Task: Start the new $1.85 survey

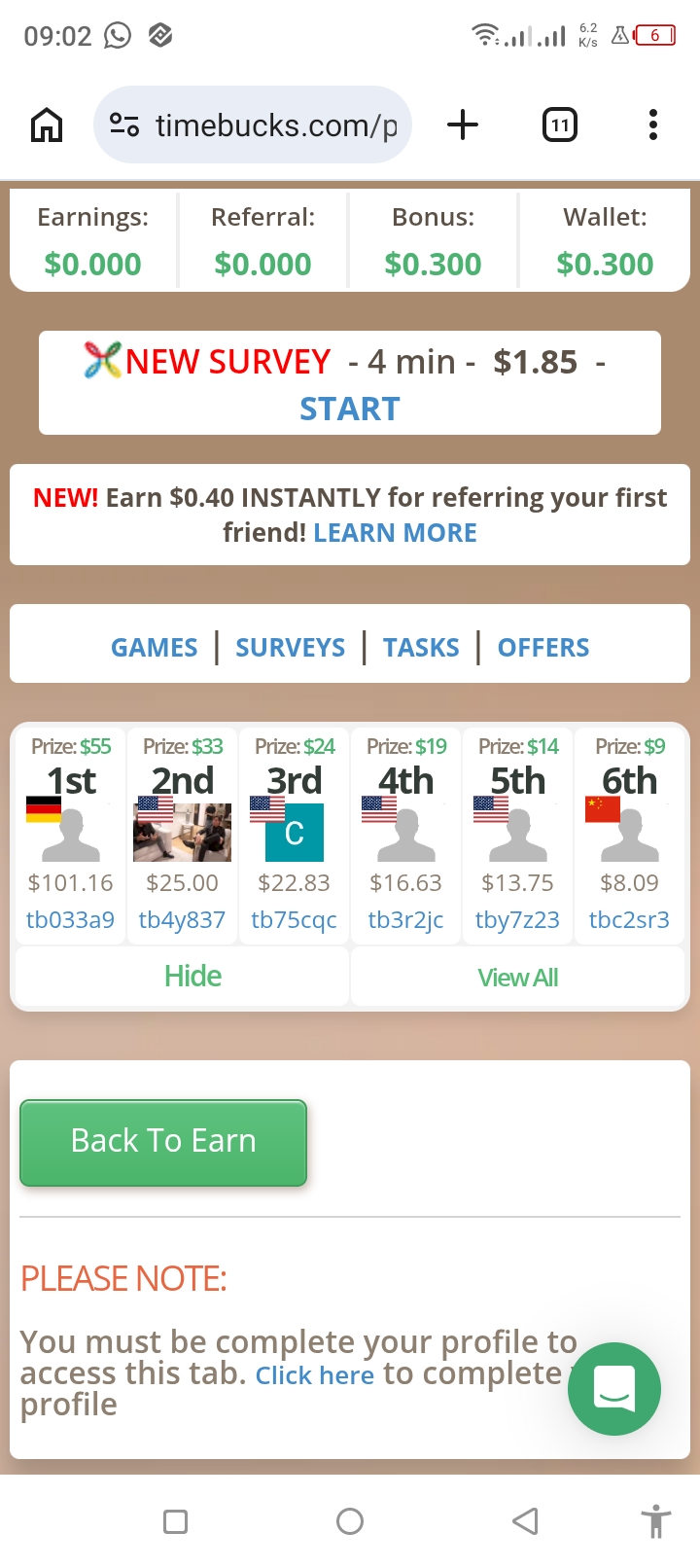Action: (349, 409)
